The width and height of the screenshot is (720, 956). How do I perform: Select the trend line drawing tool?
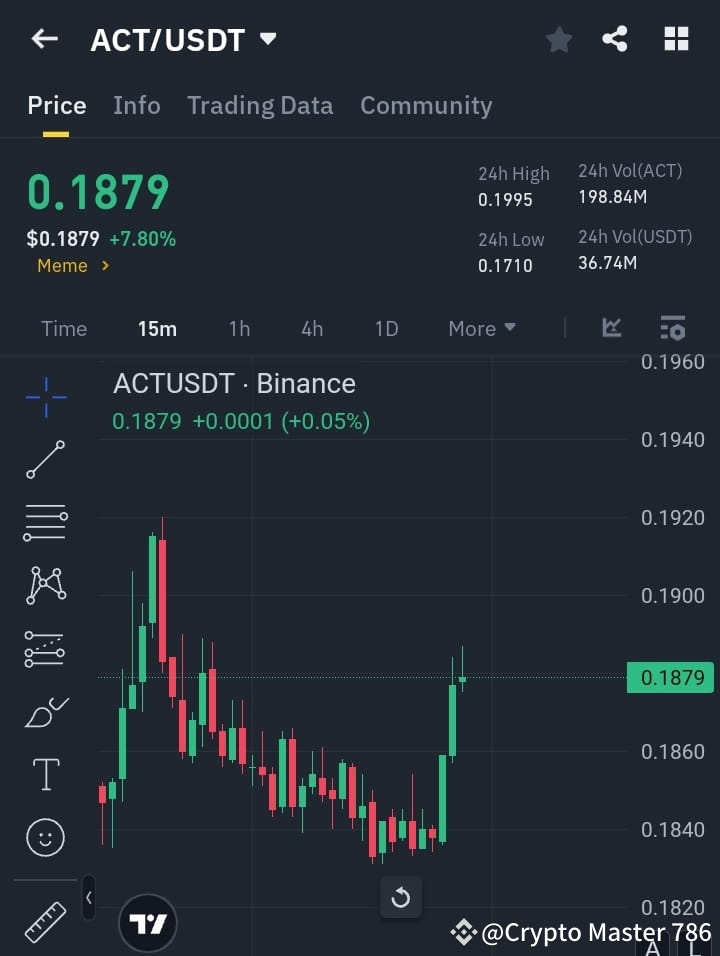pyautogui.click(x=45, y=461)
